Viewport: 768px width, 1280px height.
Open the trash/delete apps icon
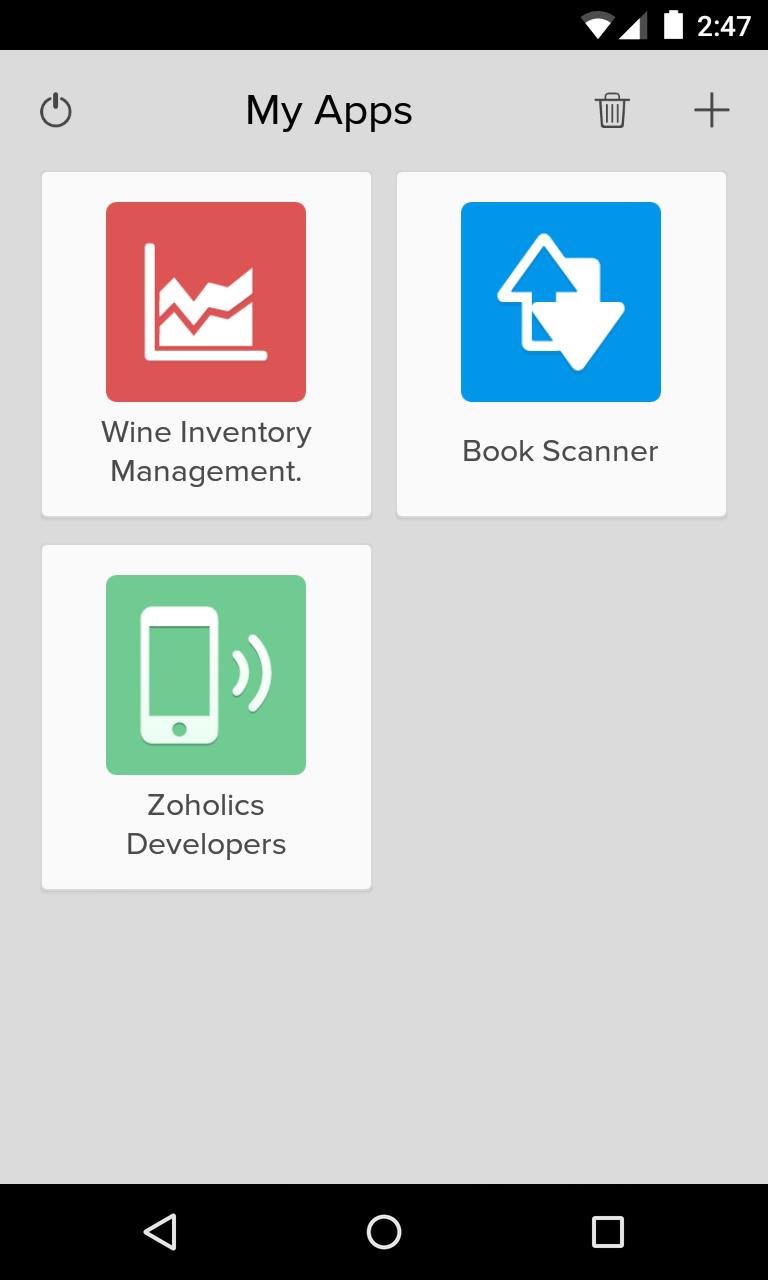(611, 110)
